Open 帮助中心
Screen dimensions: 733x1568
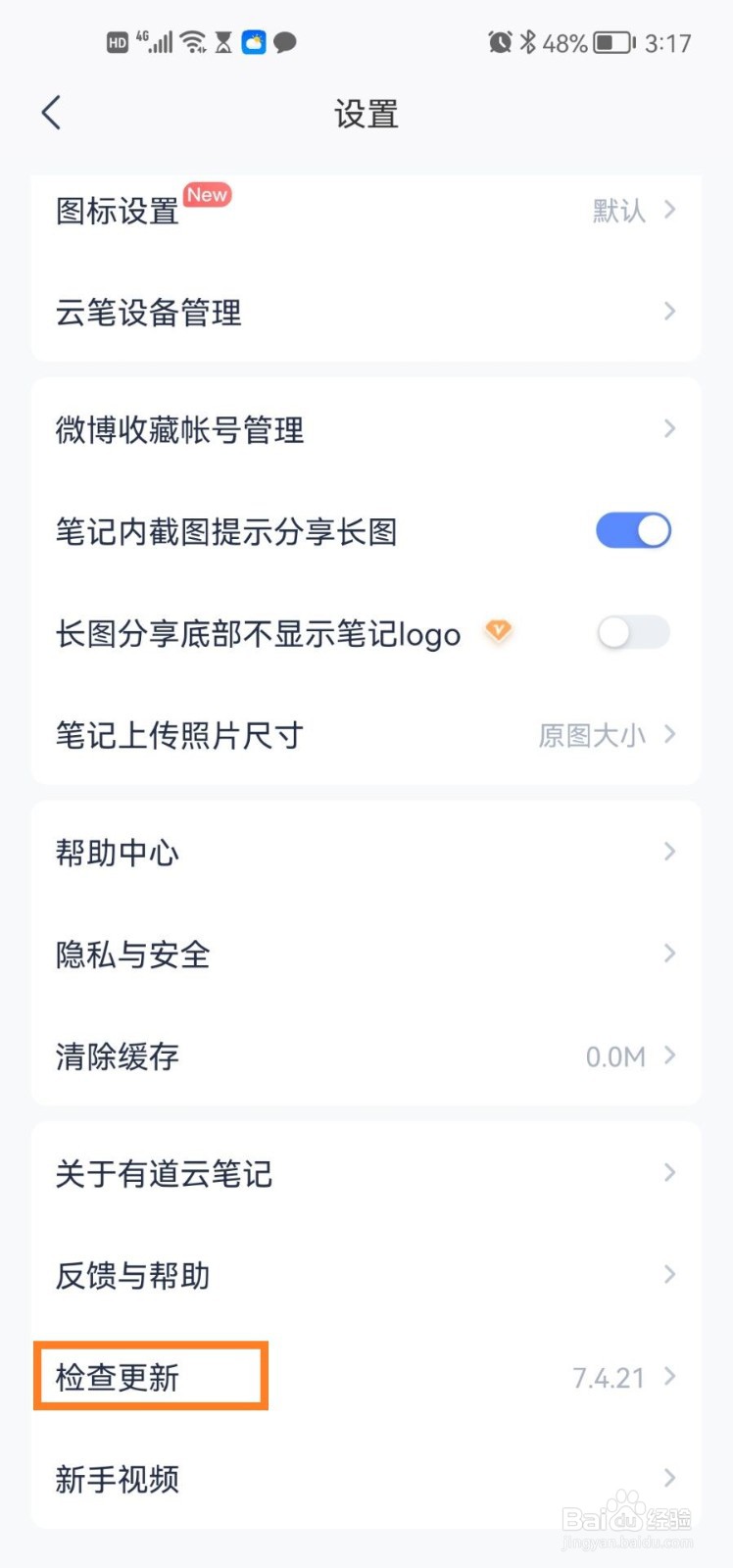(365, 853)
